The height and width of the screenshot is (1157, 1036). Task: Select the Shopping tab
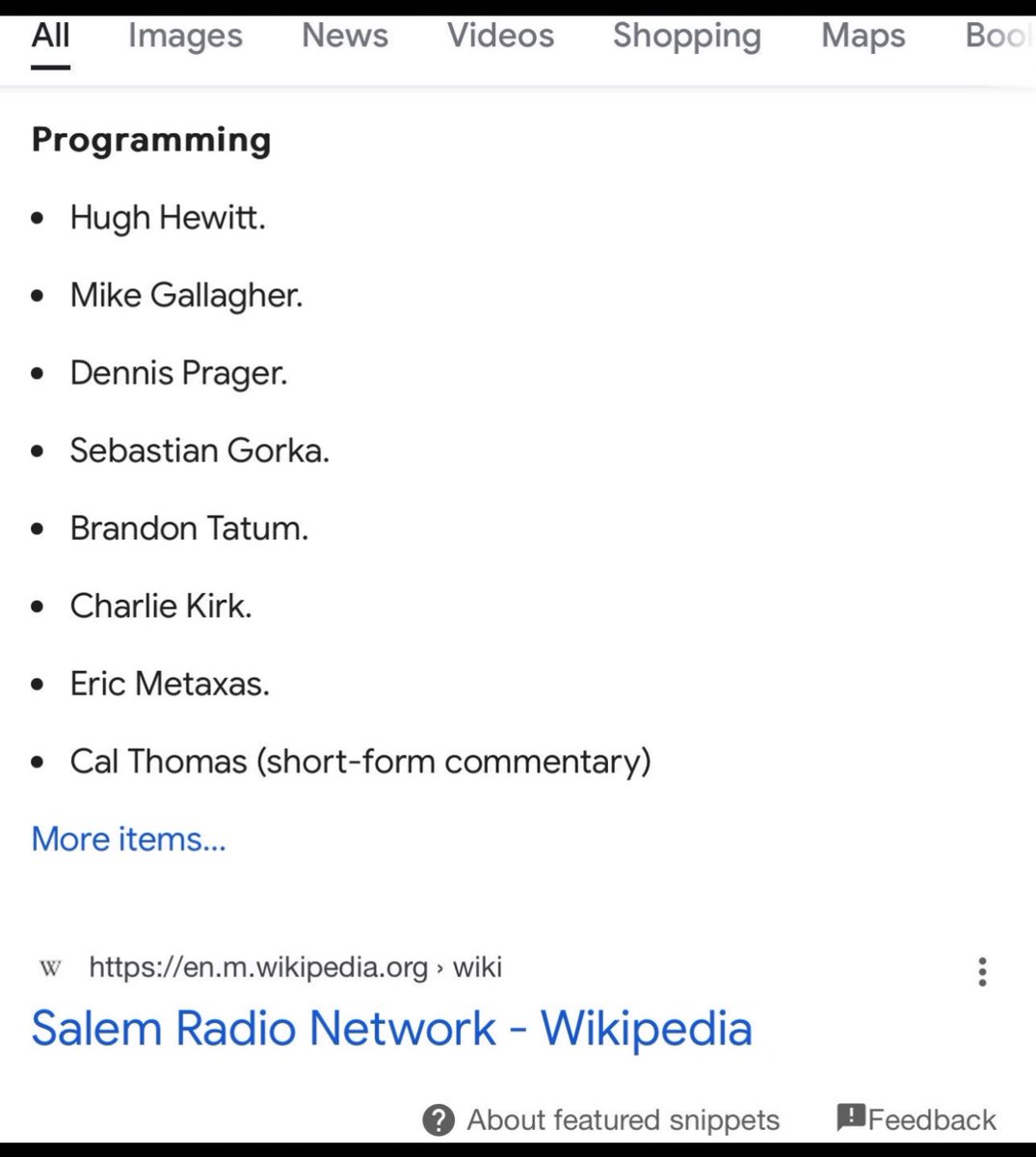coord(686,37)
